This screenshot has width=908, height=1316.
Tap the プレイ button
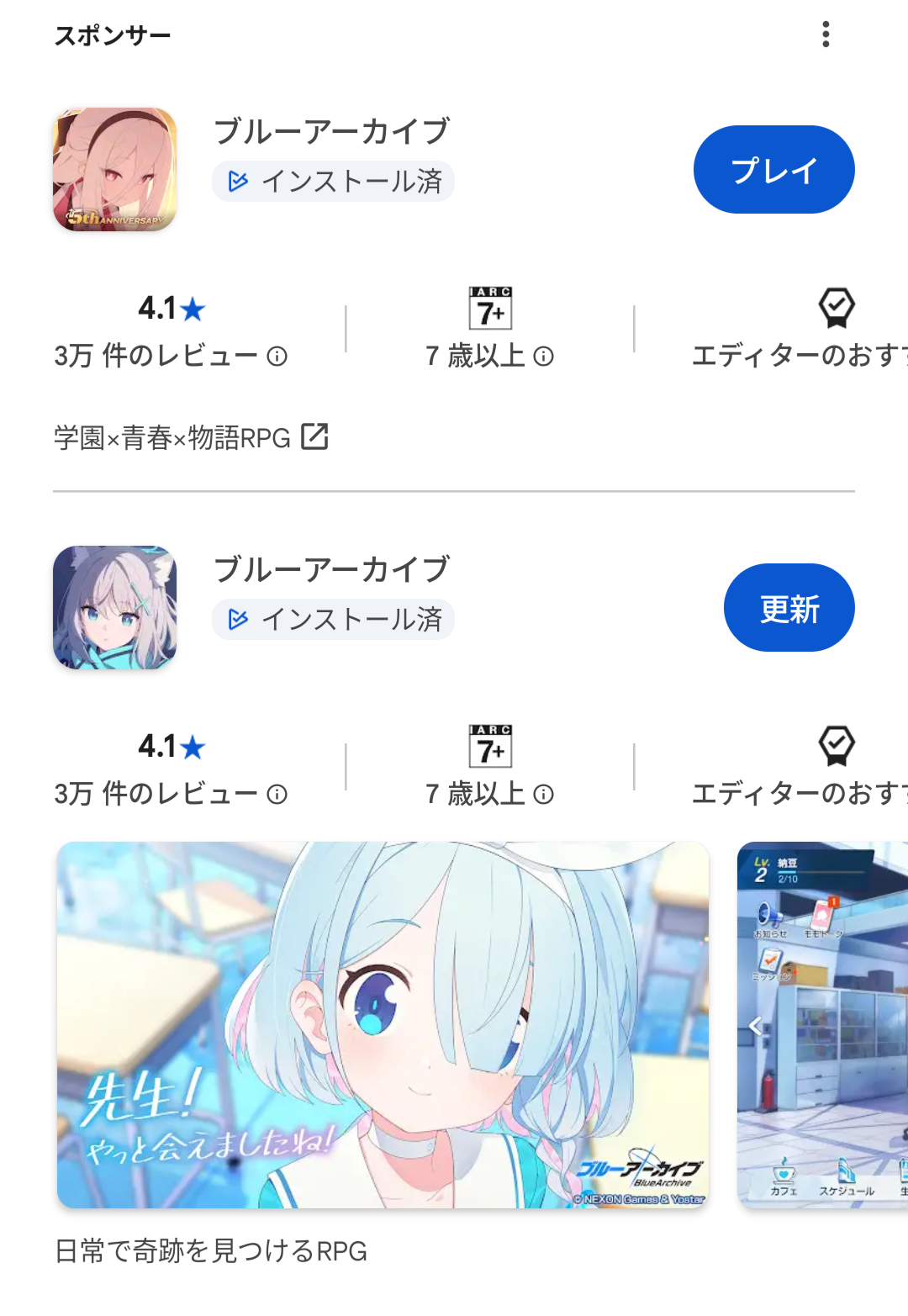pyautogui.click(x=773, y=170)
